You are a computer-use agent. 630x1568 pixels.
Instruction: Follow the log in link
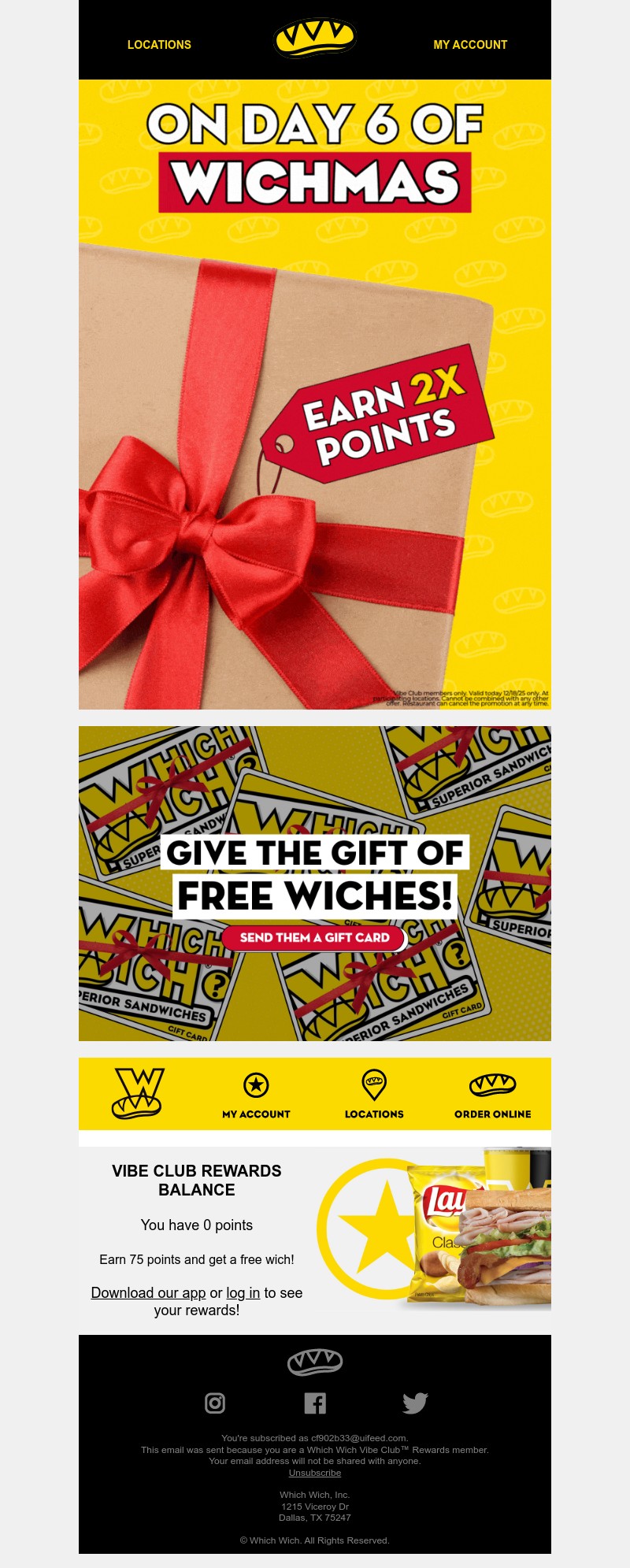(x=243, y=1292)
